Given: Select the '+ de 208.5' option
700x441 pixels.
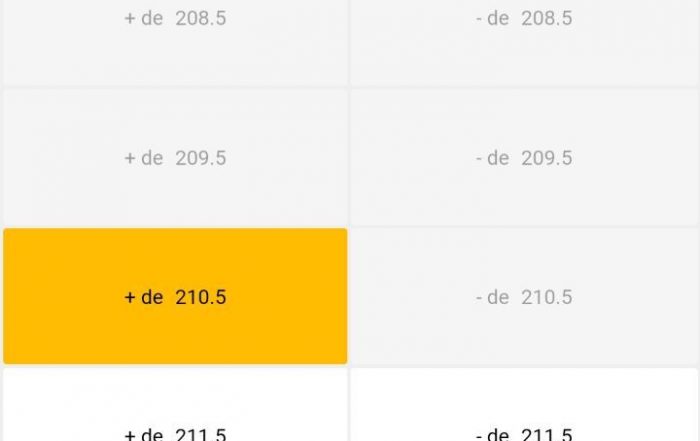Looking at the screenshot, I should (175, 20).
